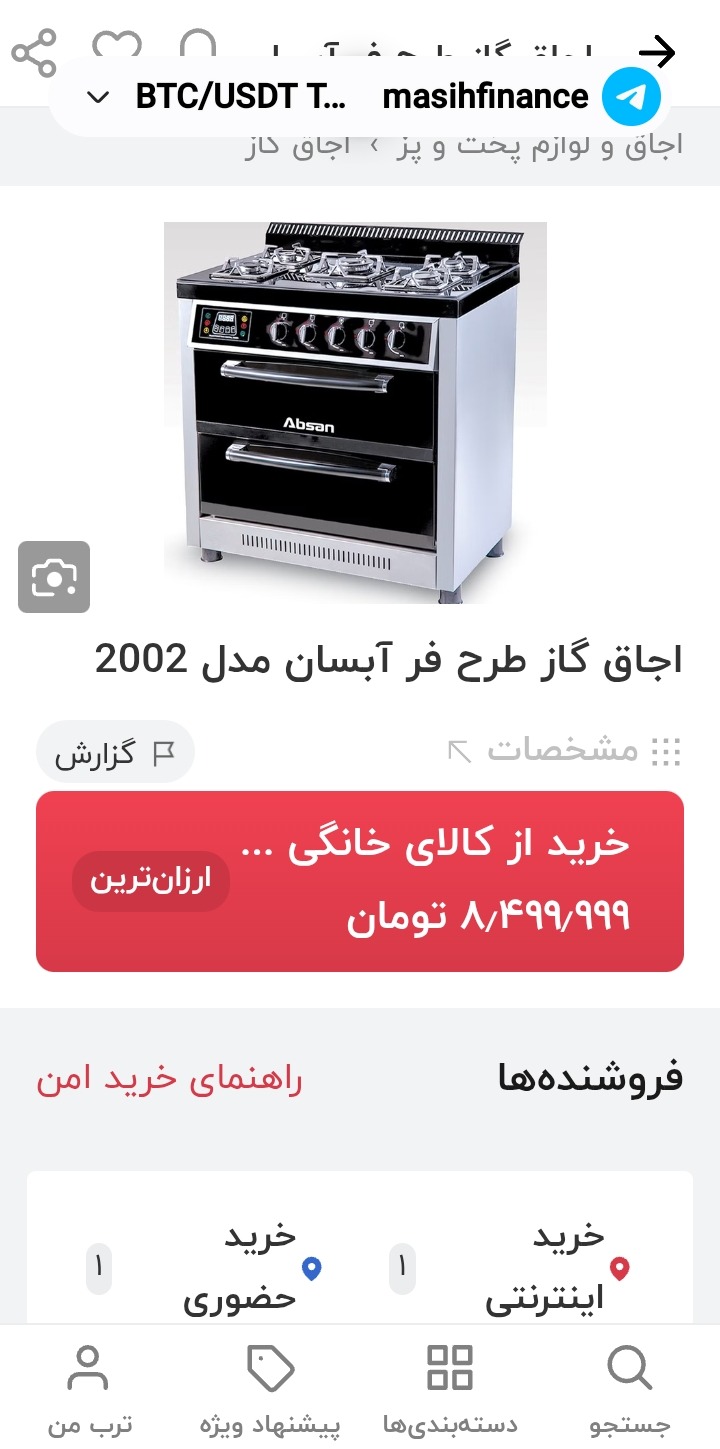Share this Absan gas stove listing

click(x=34, y=52)
